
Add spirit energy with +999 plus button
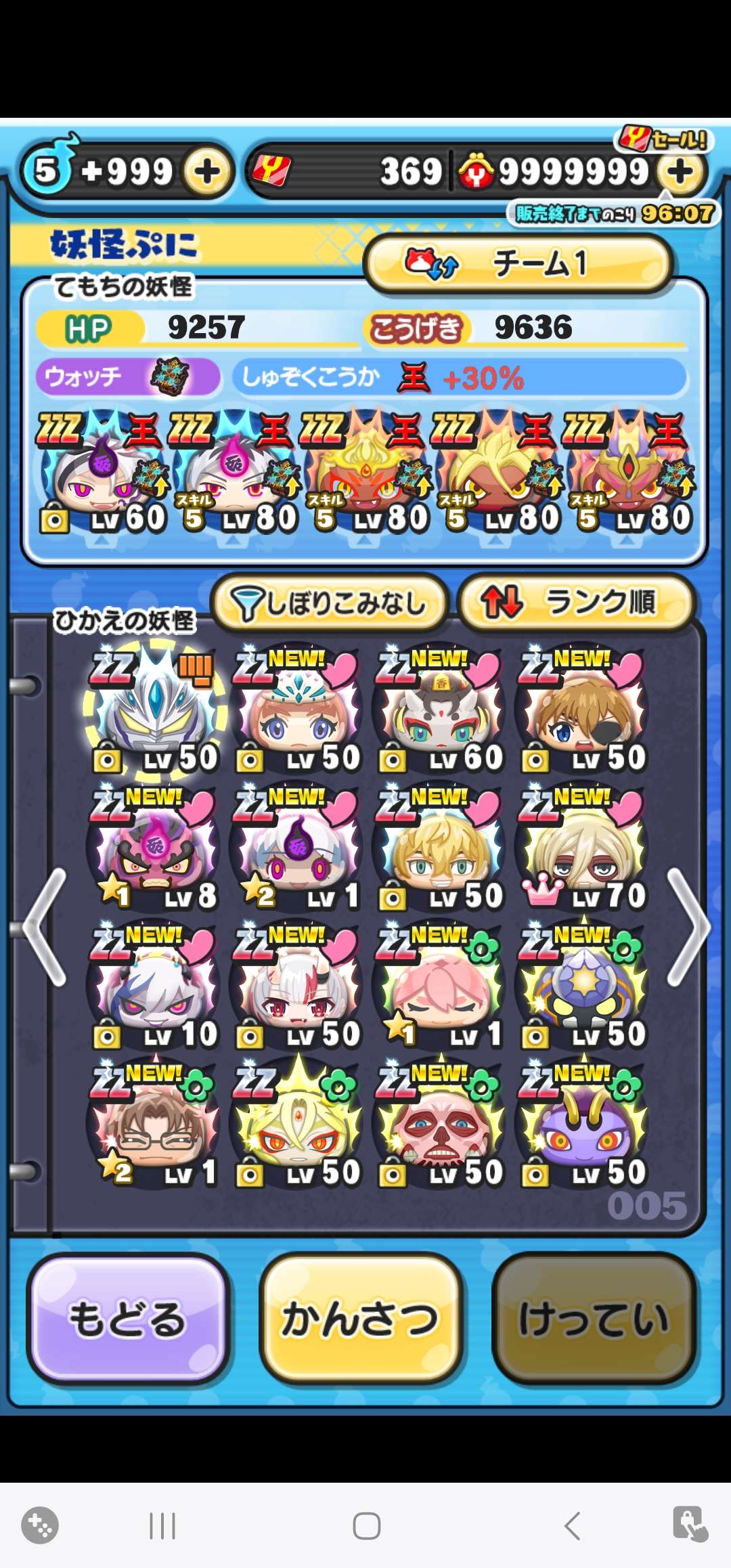tap(207, 171)
